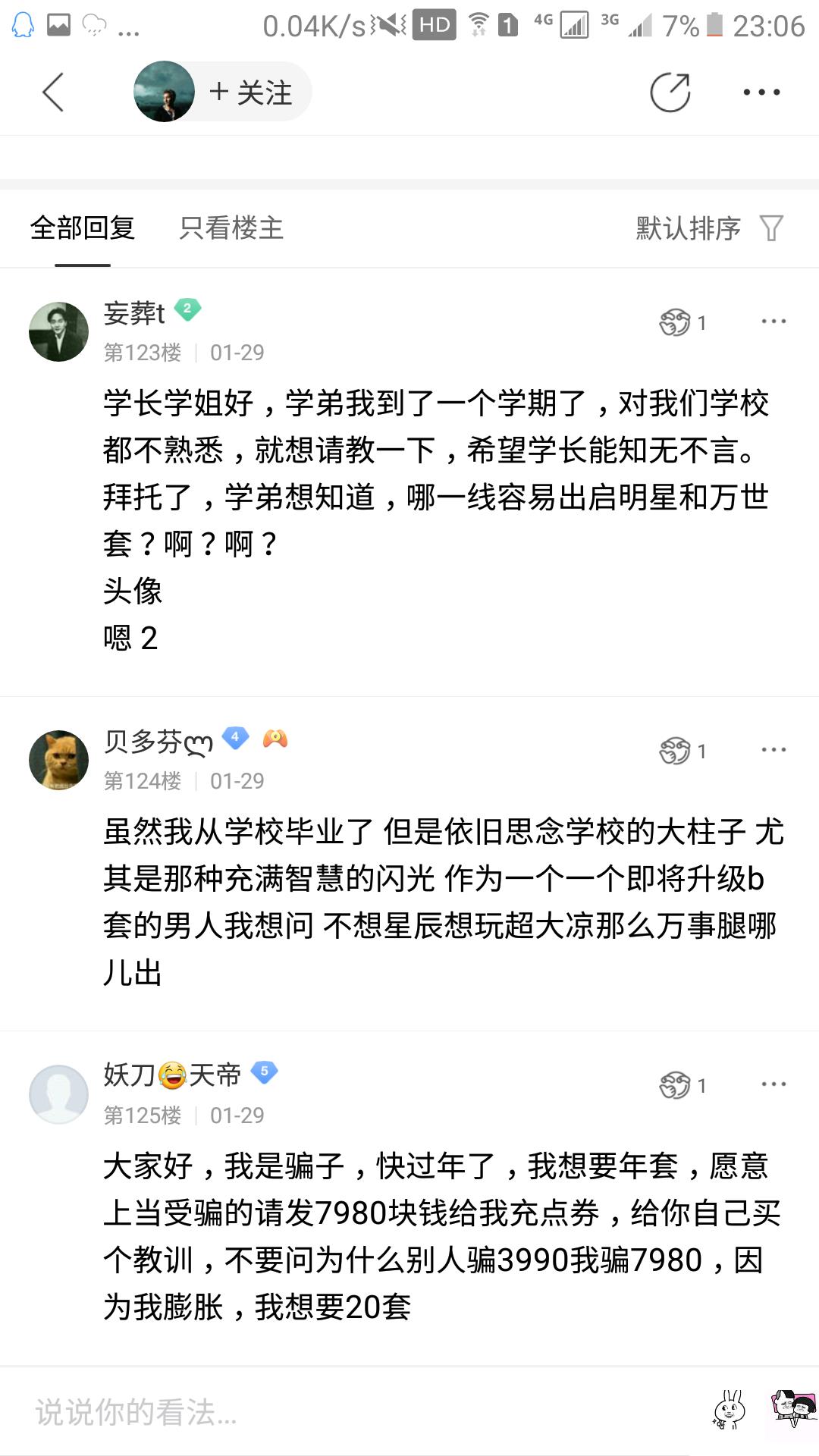The width and height of the screenshot is (819, 1456).
Task: Switch to the 全部回复 tab
Action: click(x=83, y=227)
